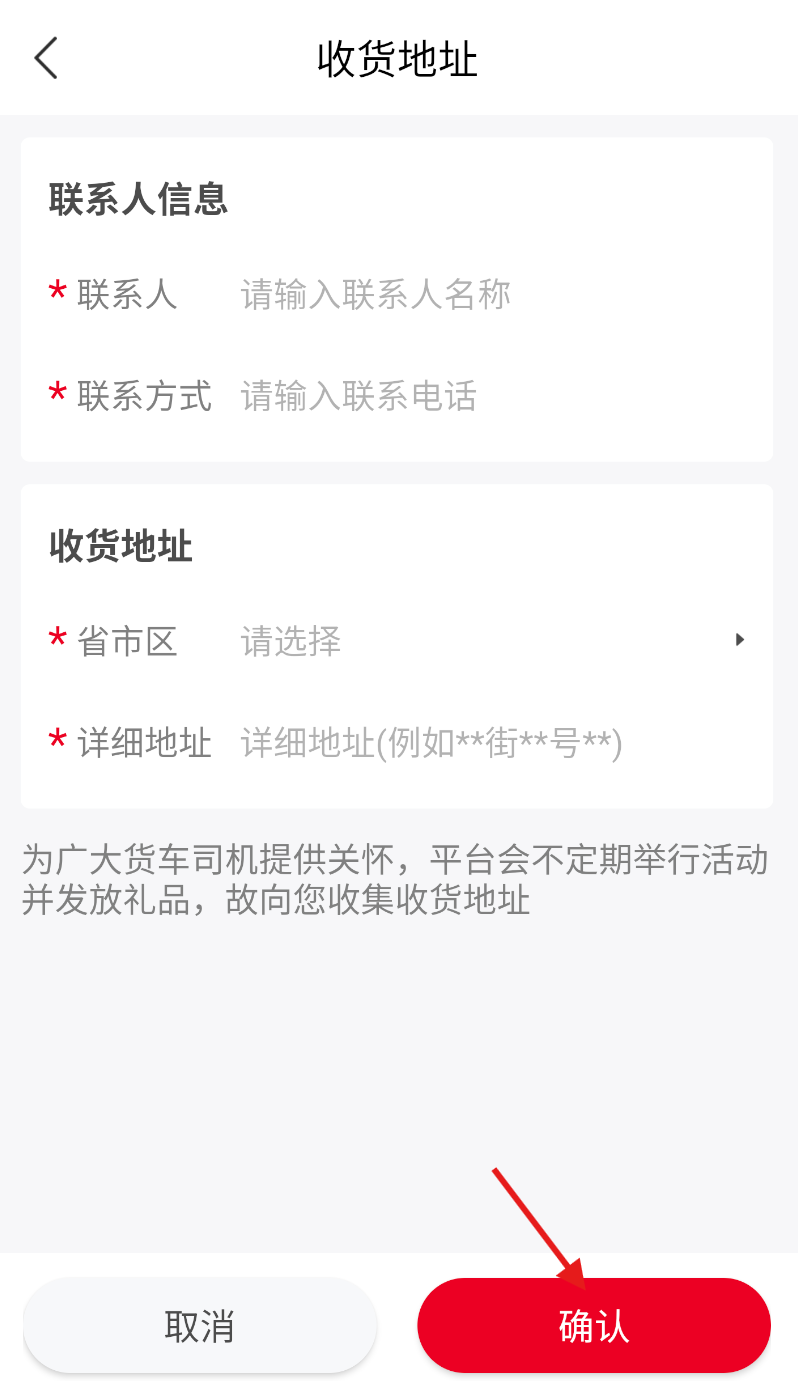The width and height of the screenshot is (798, 1381).
Task: Tap the 详细地址 address input field
Action: (x=490, y=743)
